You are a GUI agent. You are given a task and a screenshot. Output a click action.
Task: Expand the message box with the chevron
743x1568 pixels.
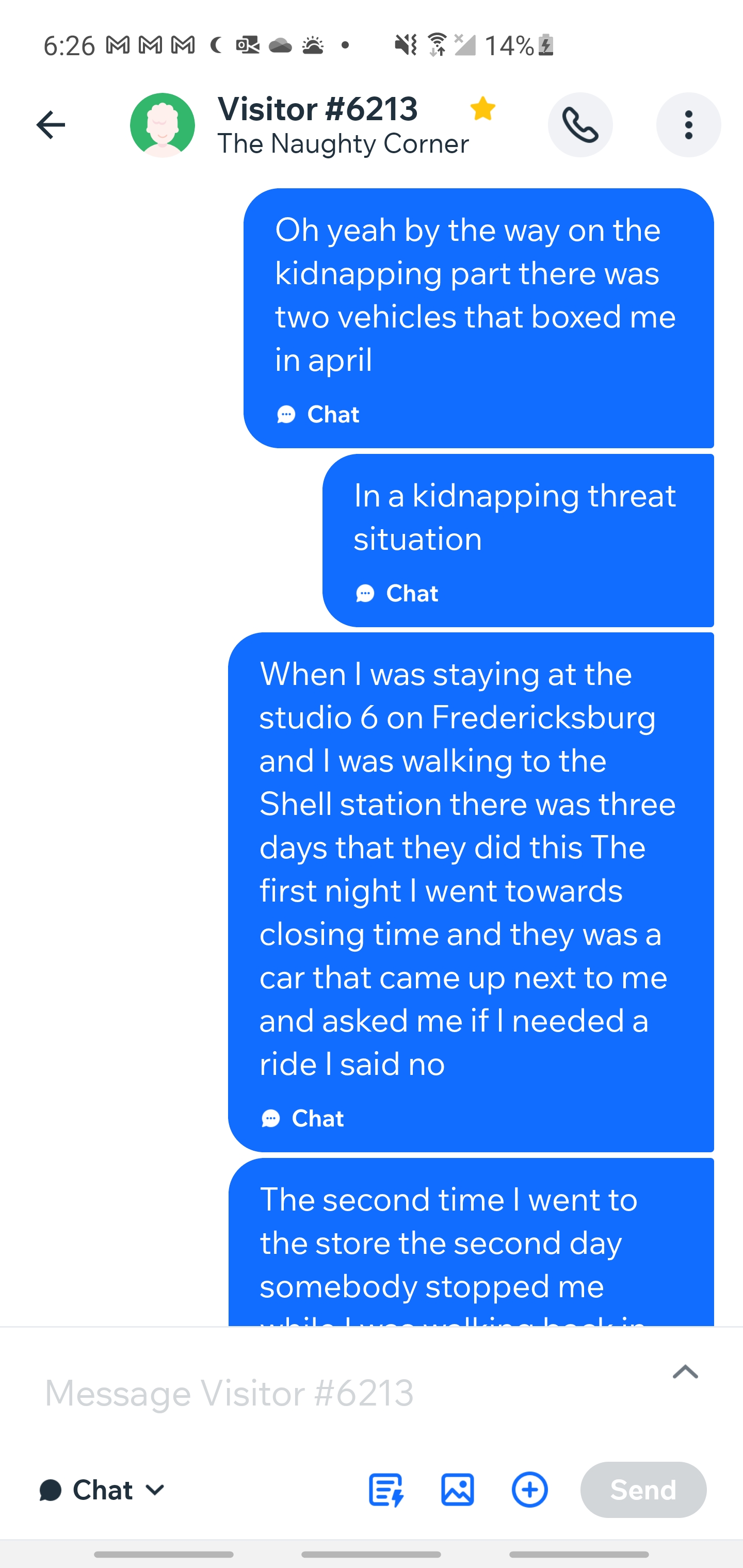(685, 1372)
